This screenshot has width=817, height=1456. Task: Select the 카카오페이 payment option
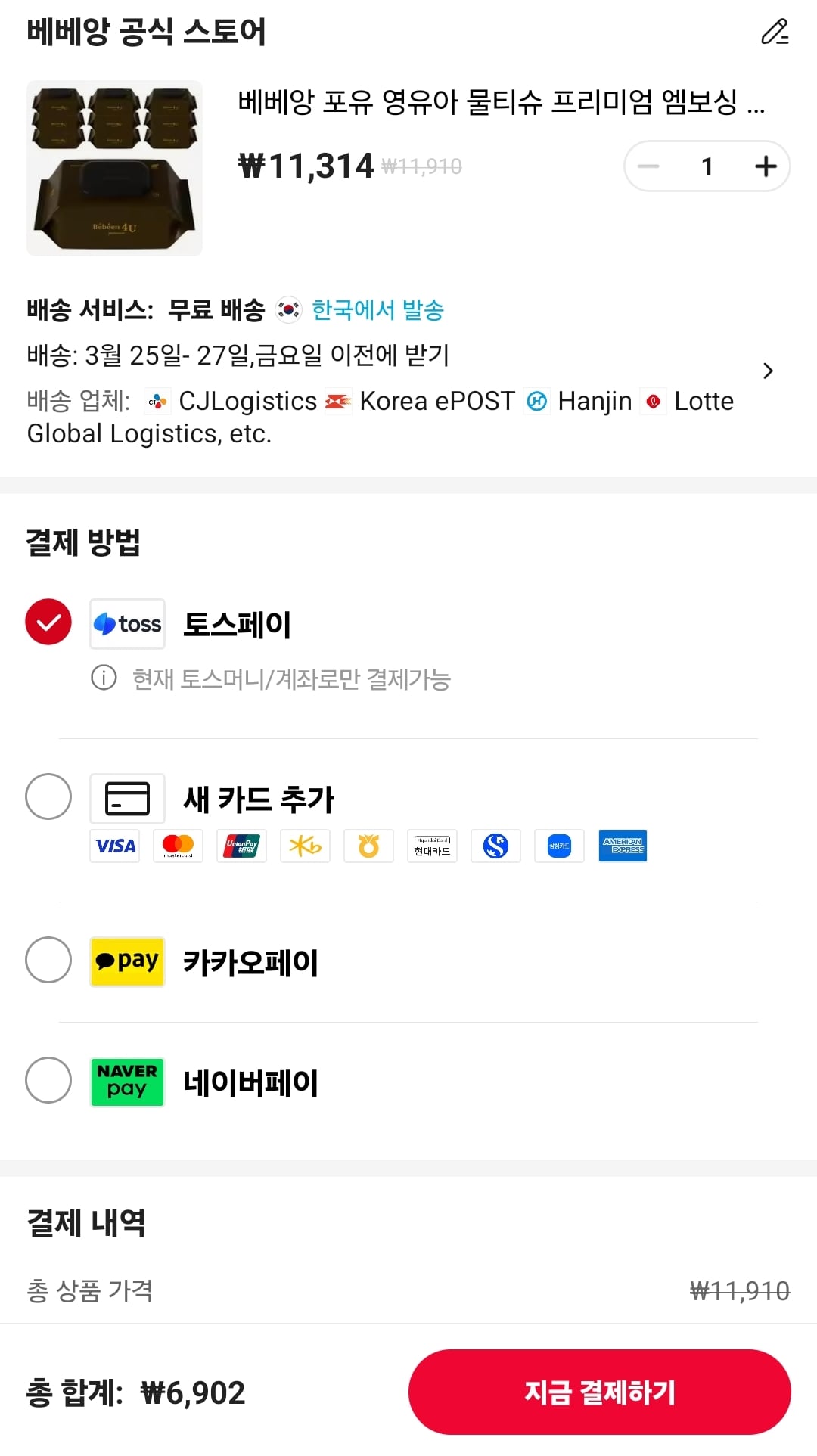48,961
